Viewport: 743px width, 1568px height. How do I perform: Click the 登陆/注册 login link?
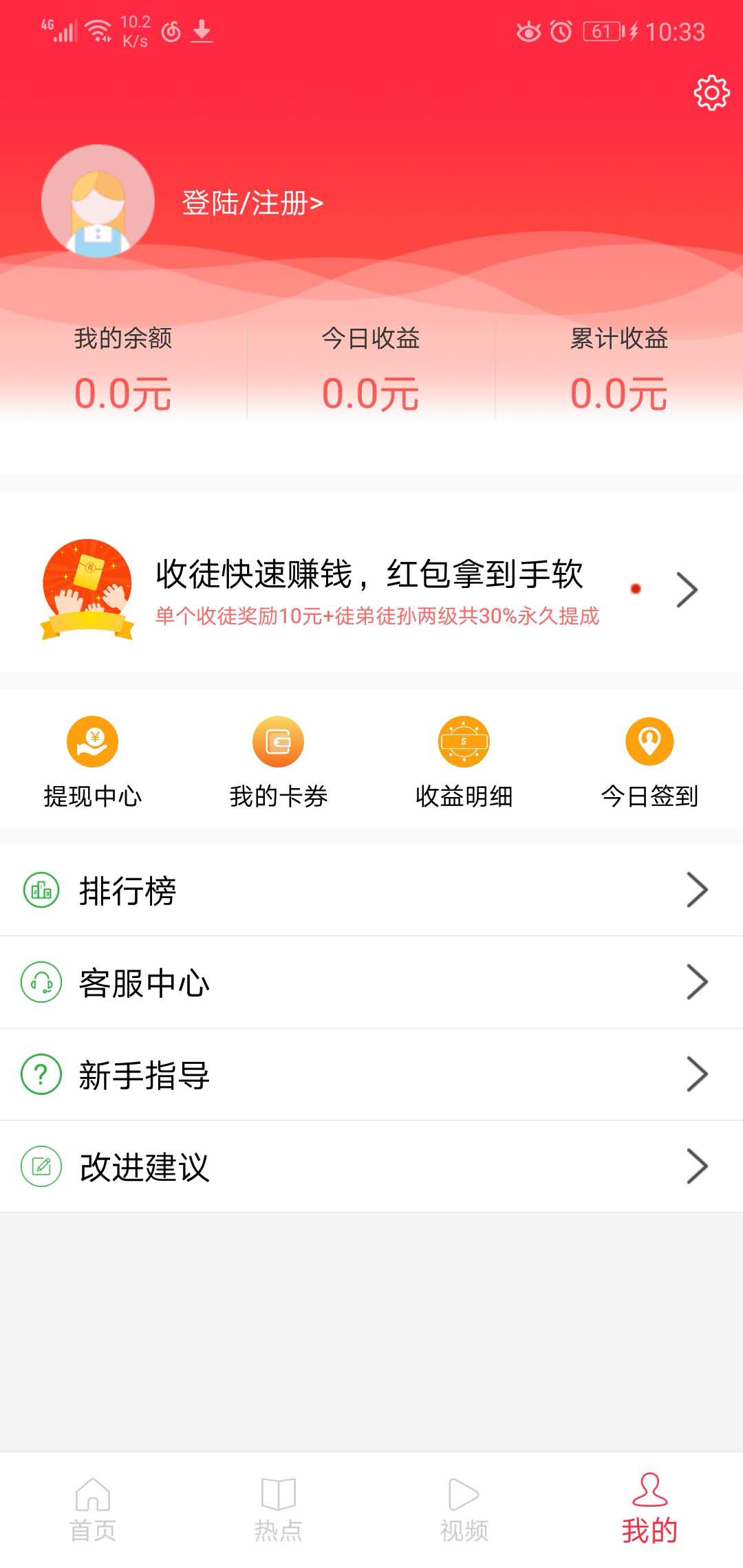click(x=250, y=202)
